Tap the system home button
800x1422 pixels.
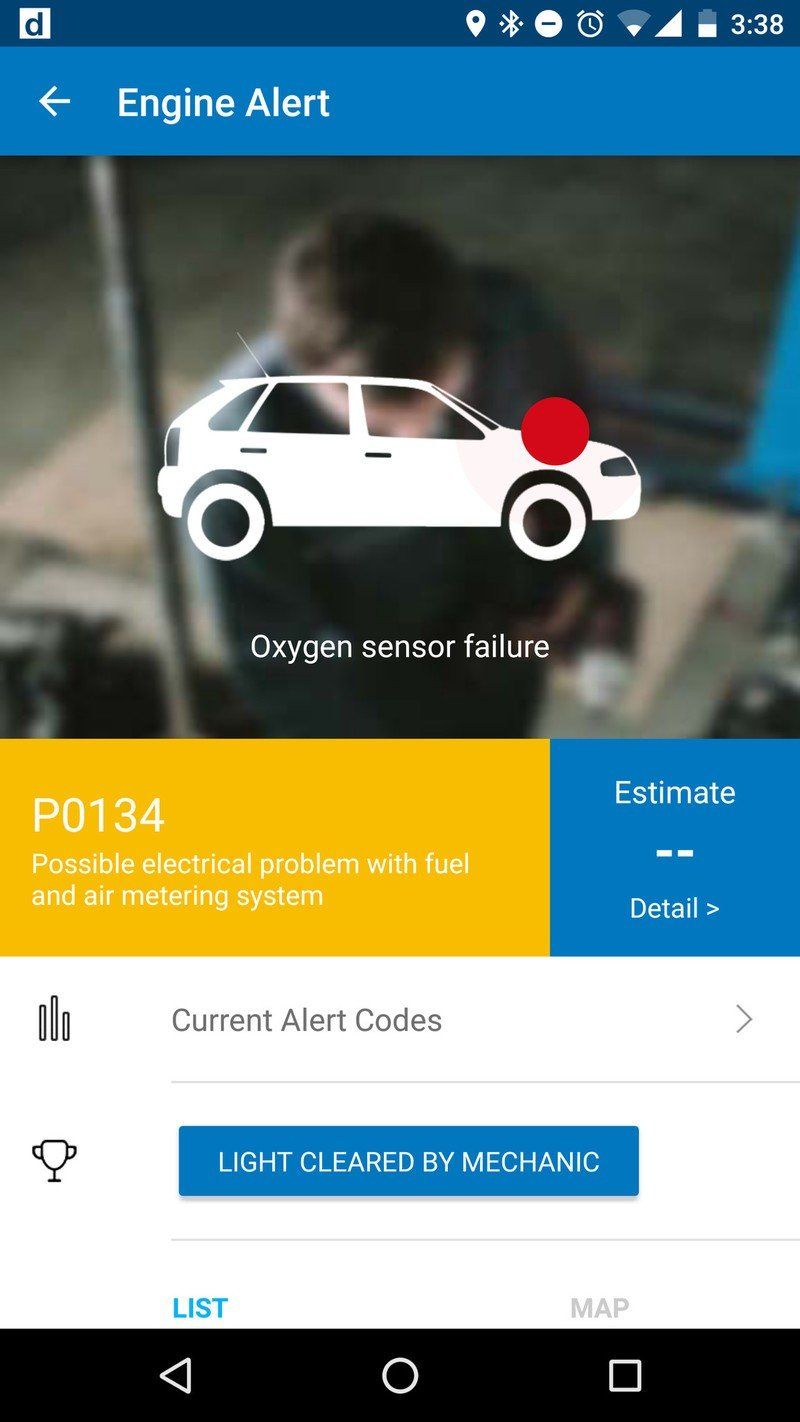click(400, 1376)
